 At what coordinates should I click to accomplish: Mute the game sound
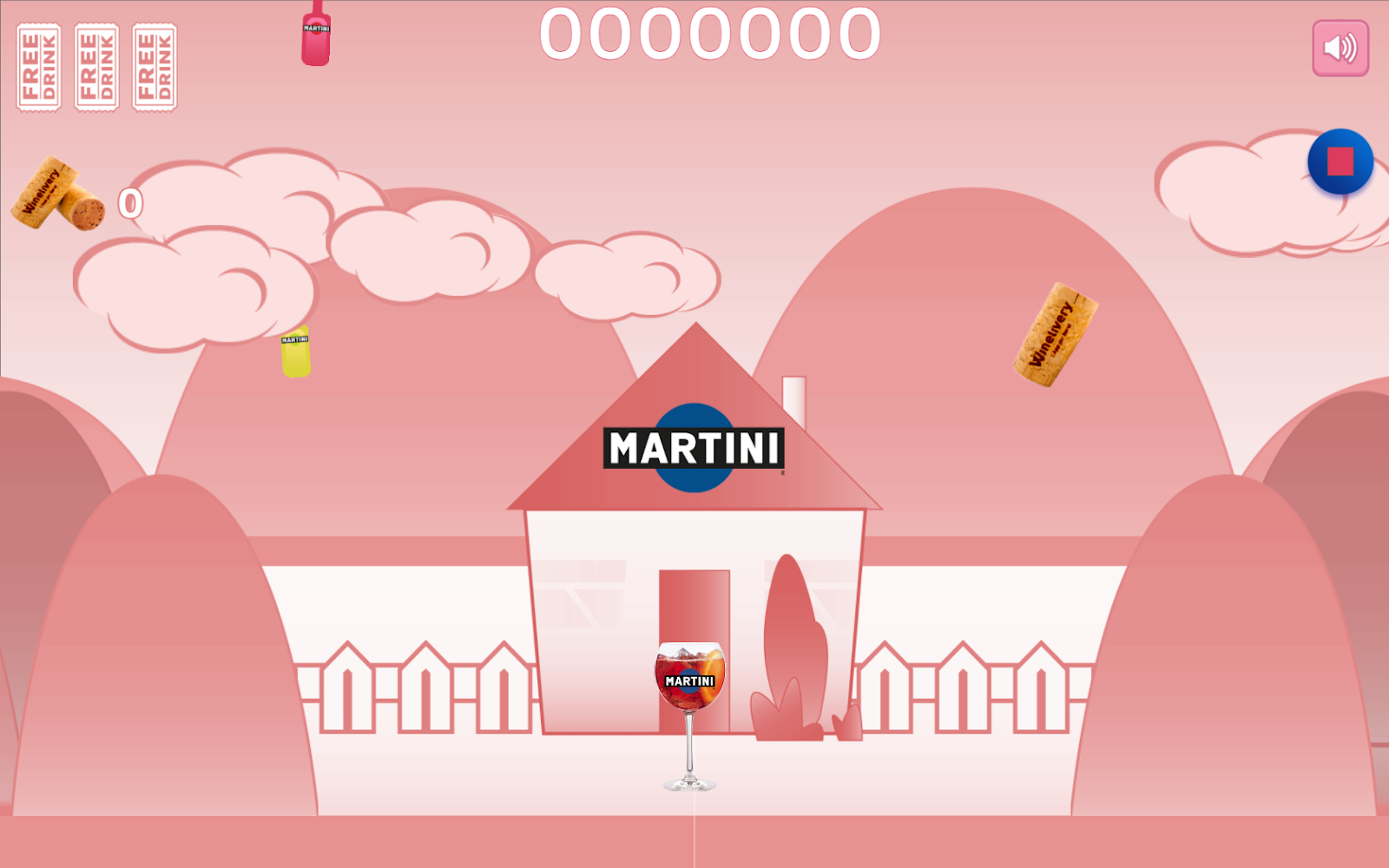click(x=1340, y=49)
